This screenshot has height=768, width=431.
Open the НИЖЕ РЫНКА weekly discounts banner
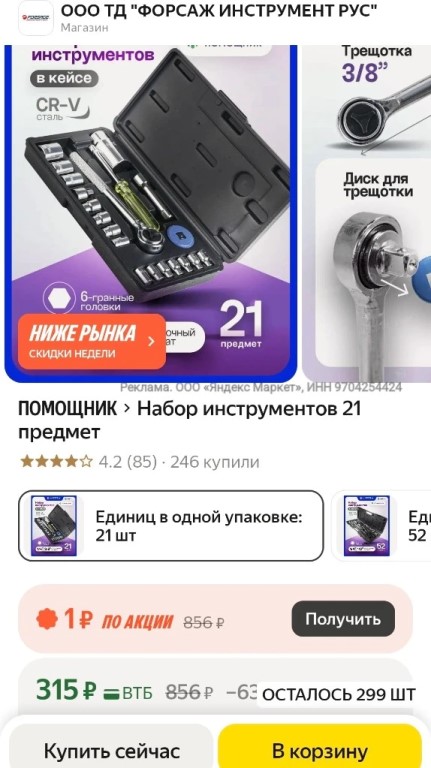click(x=92, y=342)
